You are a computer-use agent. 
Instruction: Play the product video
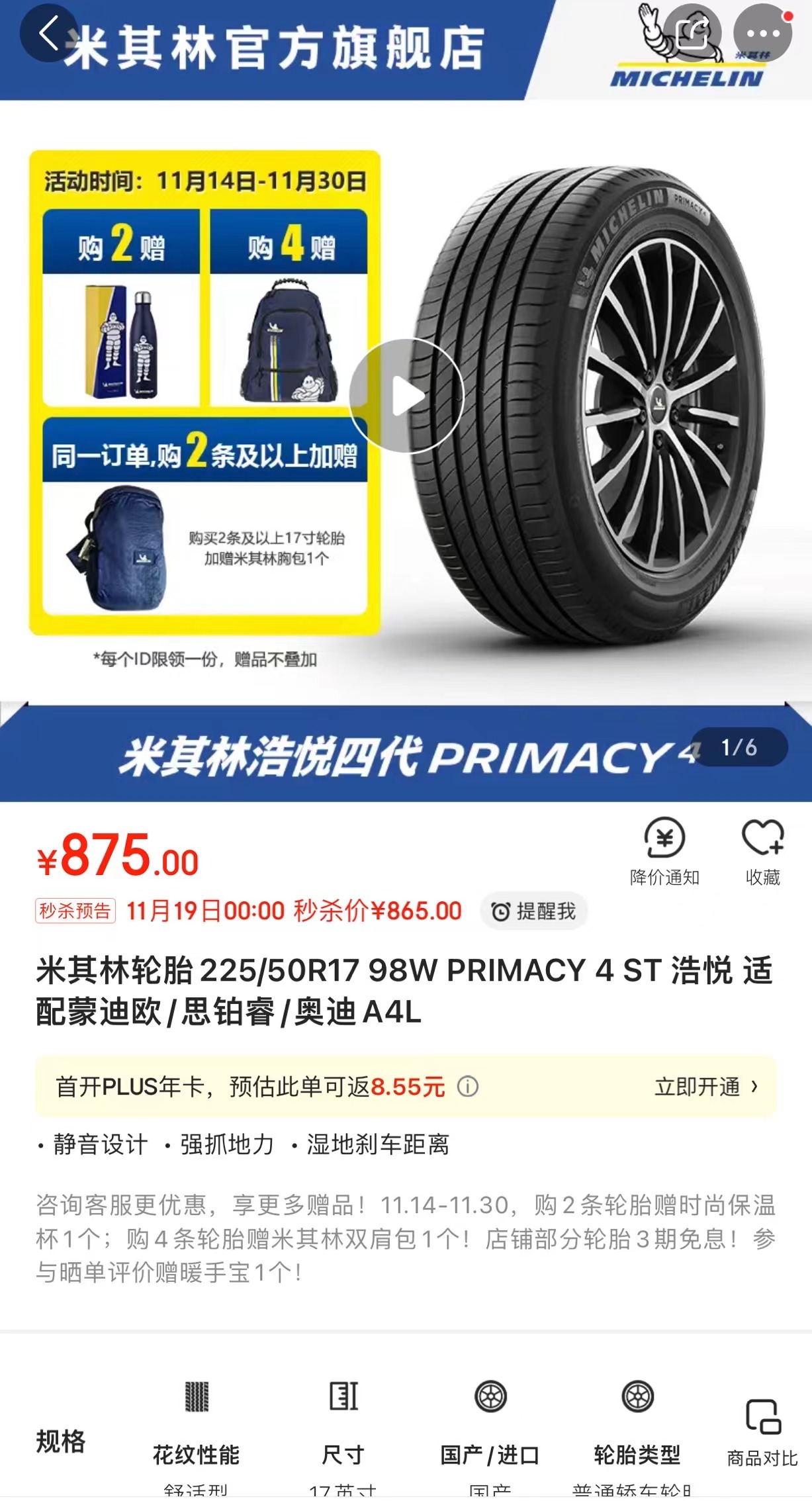click(x=406, y=396)
